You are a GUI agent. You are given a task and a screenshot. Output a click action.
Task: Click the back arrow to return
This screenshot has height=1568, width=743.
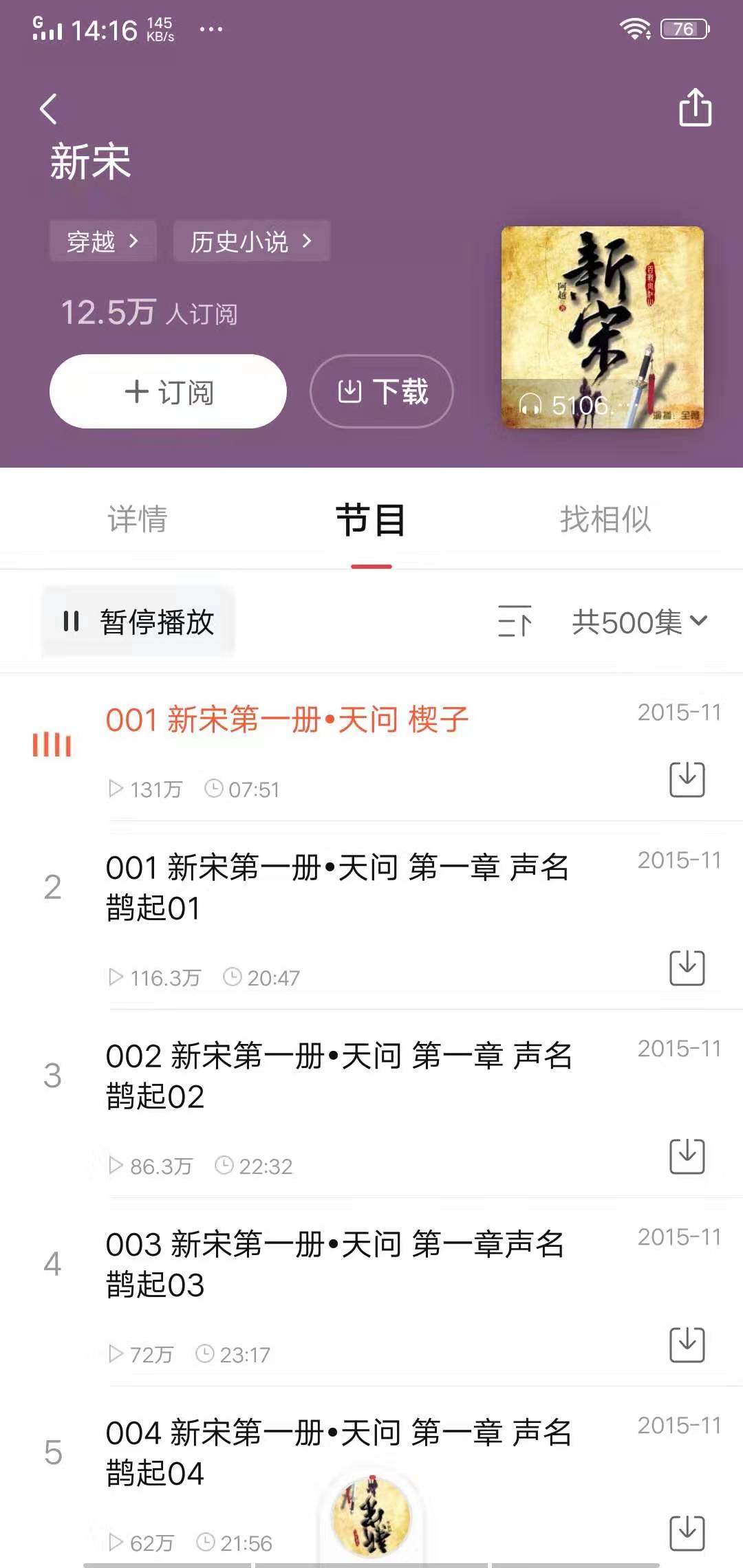pyautogui.click(x=49, y=109)
